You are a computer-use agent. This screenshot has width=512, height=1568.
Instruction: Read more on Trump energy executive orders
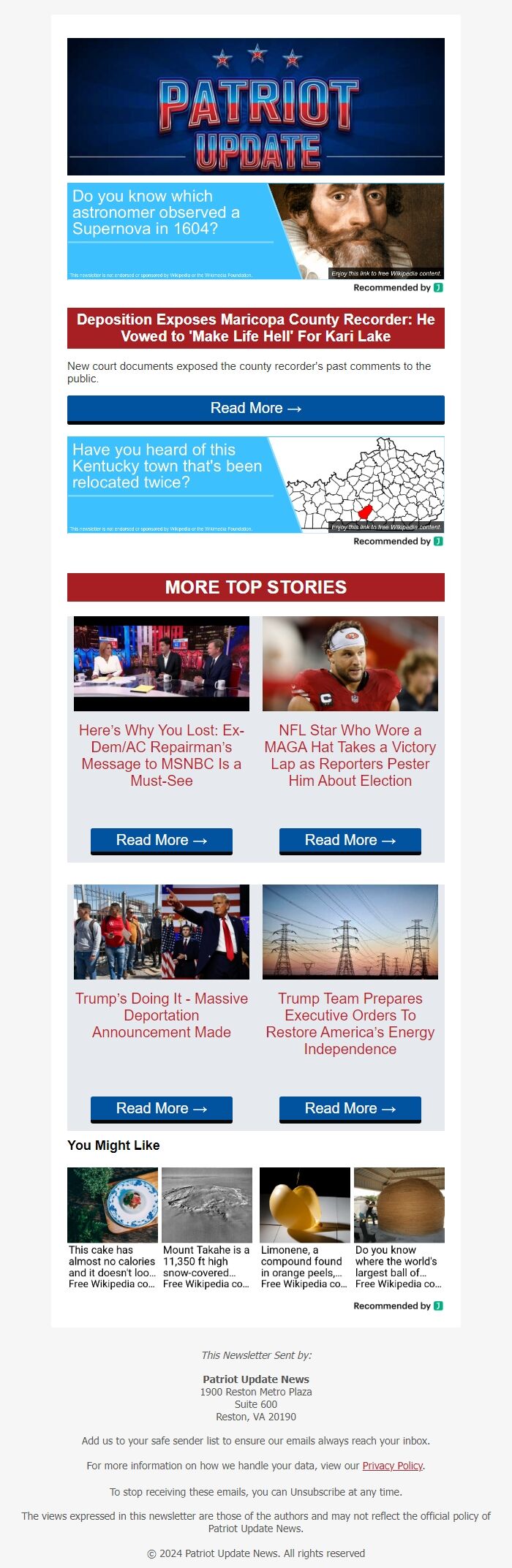pos(350,1109)
